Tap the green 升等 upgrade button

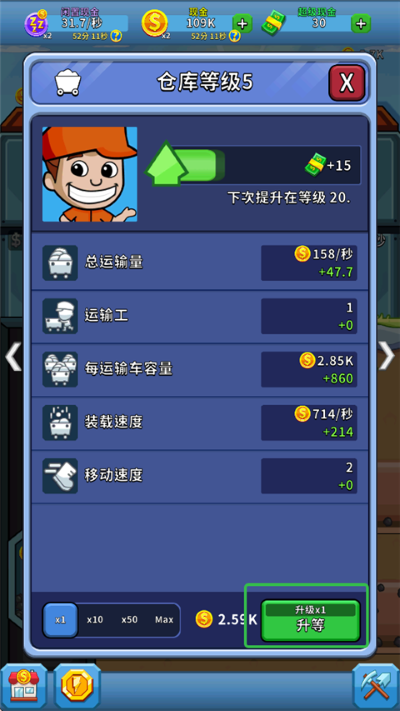311,620
